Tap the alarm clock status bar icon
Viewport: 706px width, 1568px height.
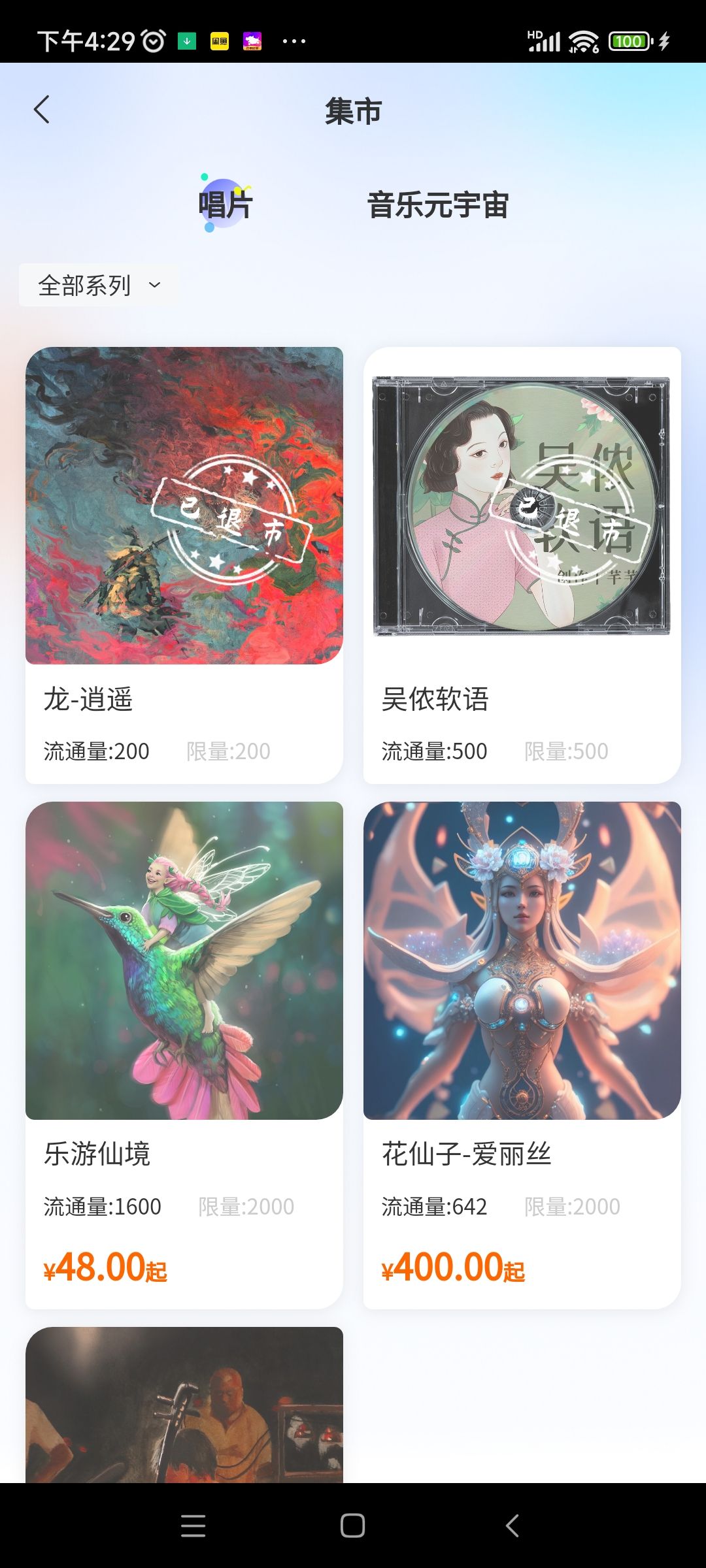(152, 41)
